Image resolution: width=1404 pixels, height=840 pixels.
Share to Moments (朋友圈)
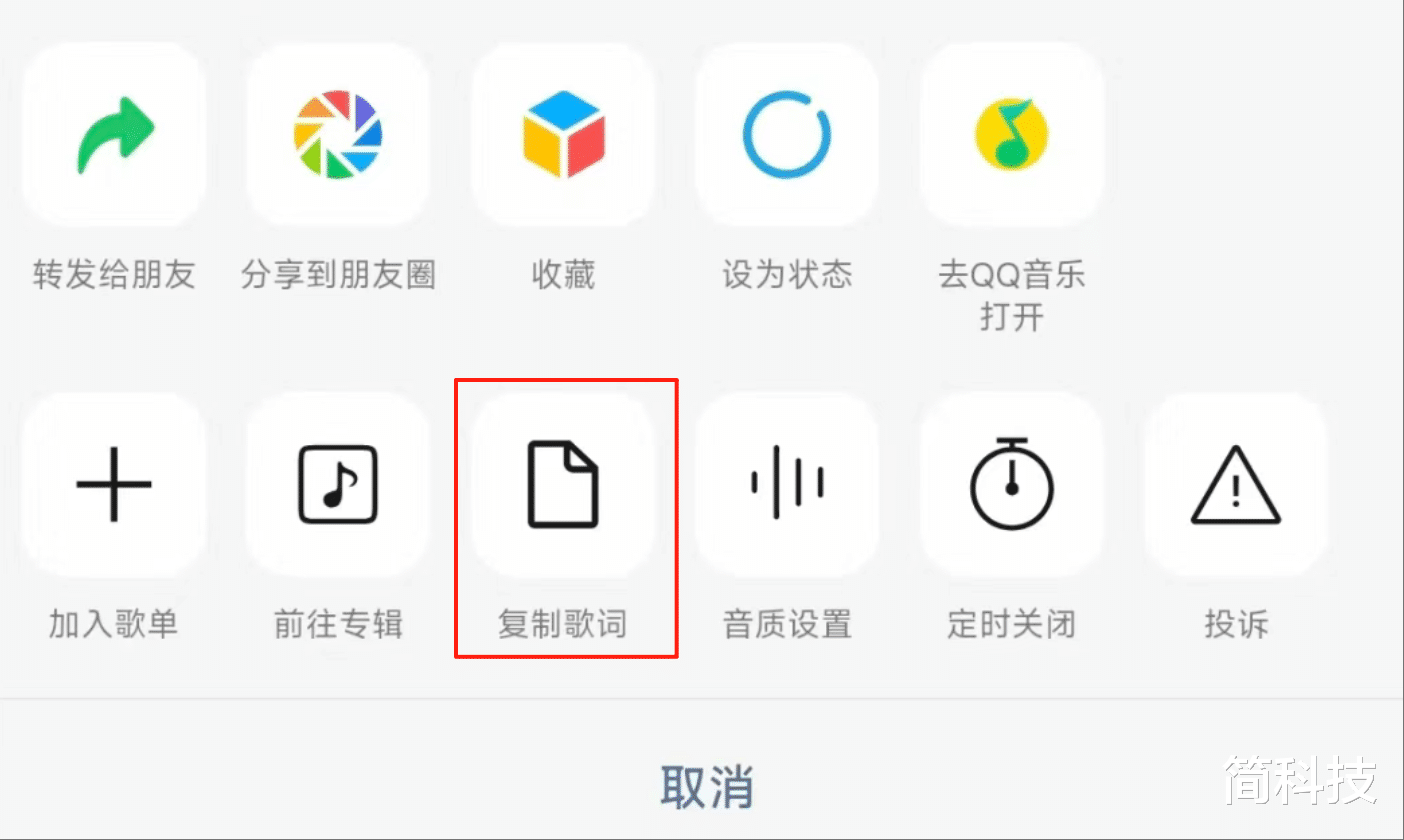tap(338, 134)
